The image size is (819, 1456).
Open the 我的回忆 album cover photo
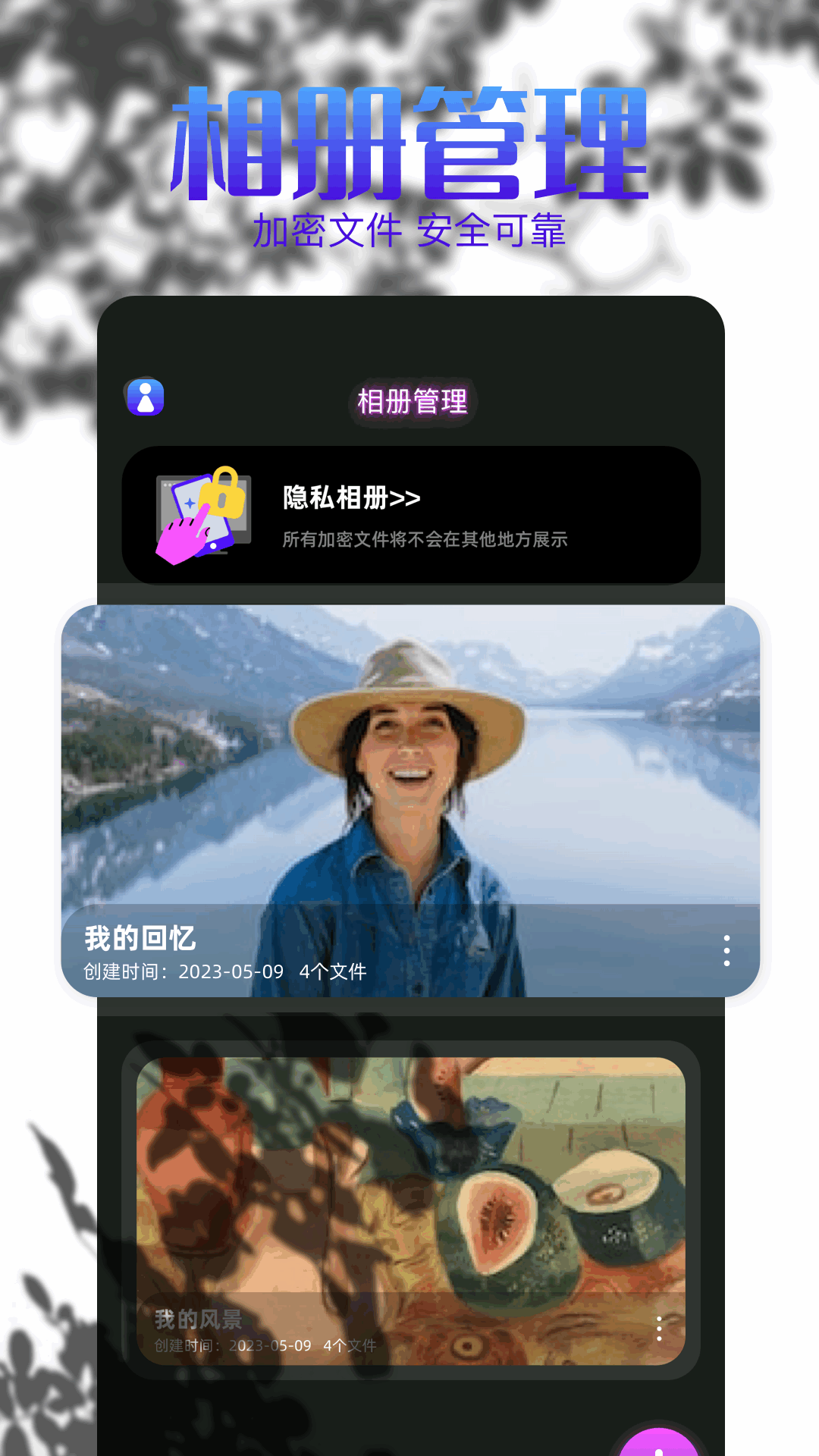tap(409, 766)
